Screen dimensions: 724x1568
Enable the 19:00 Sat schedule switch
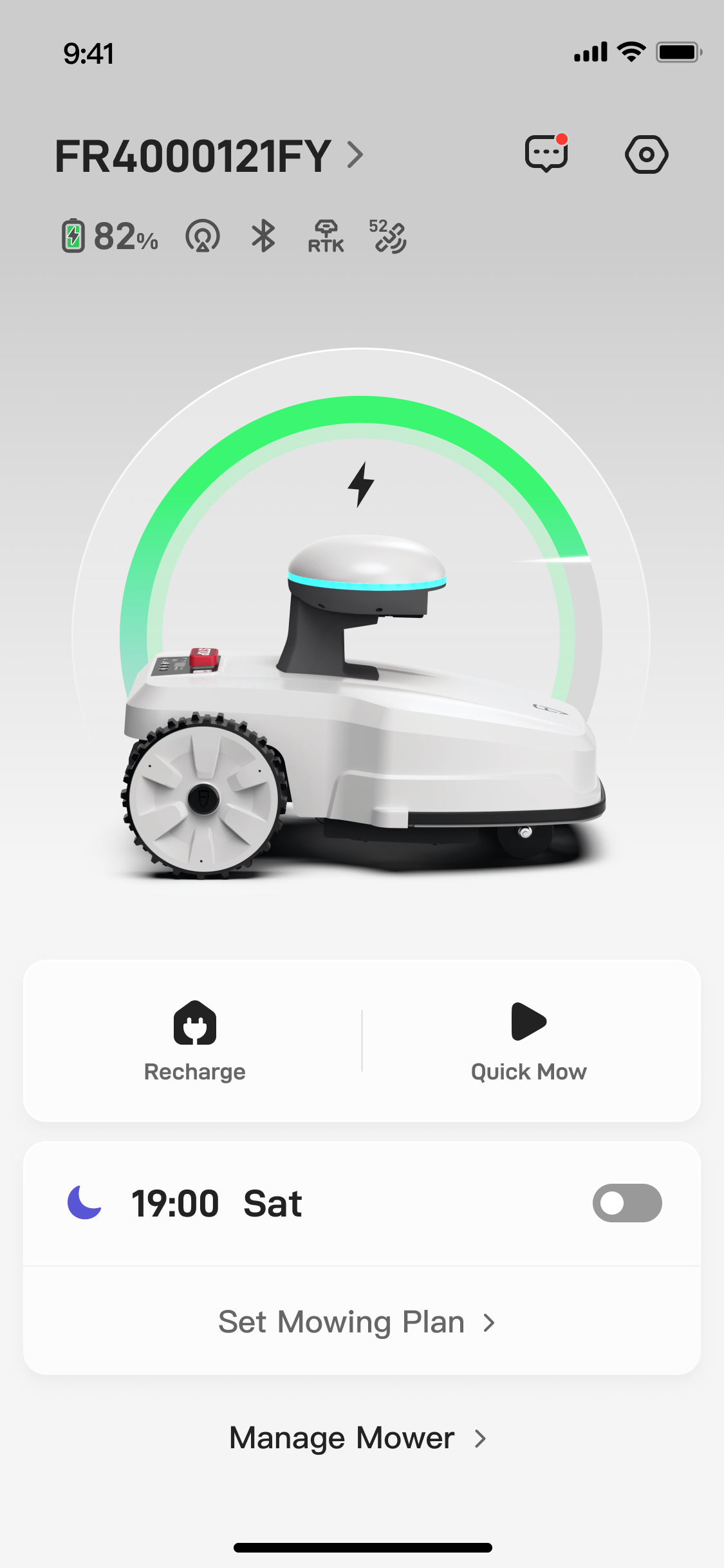click(x=626, y=1203)
